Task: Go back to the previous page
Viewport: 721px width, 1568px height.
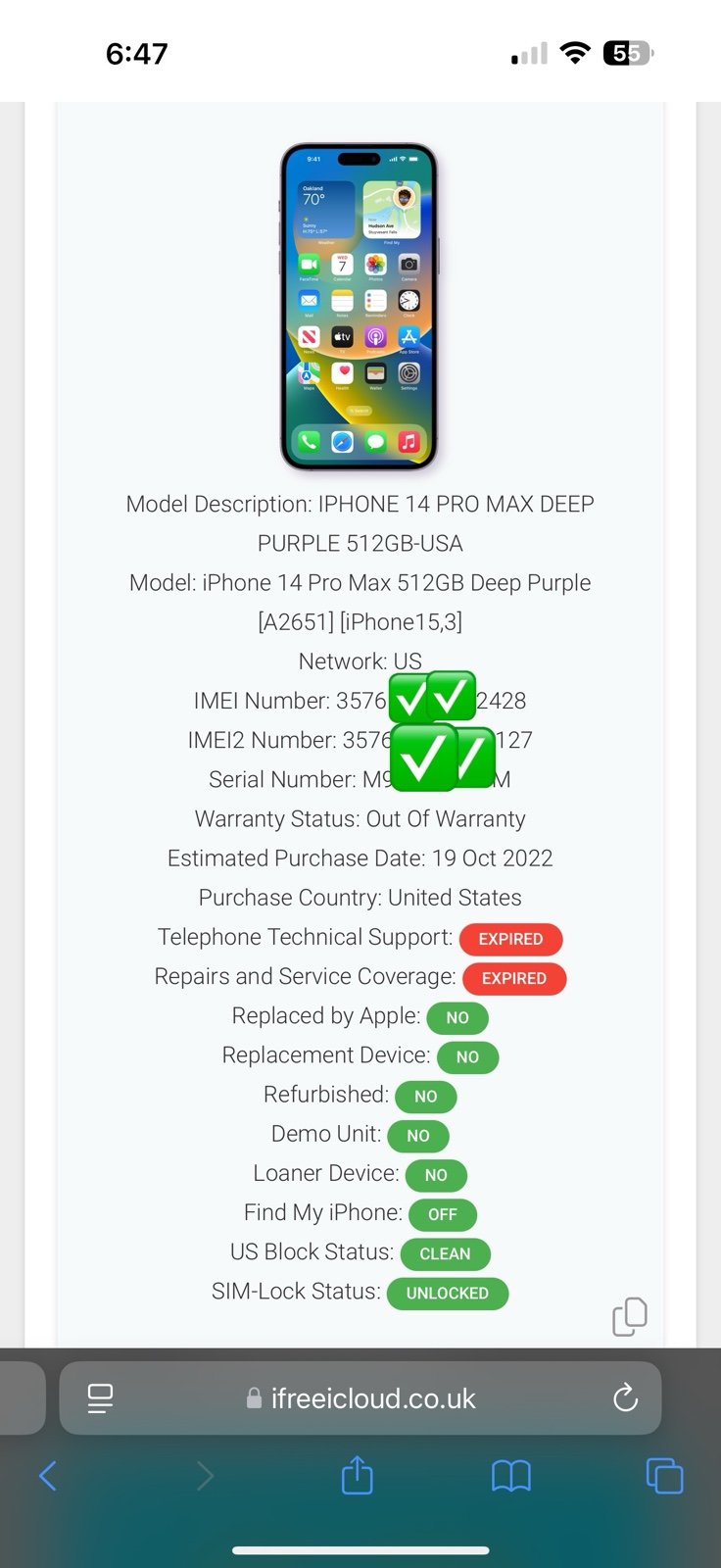Action: click(47, 1476)
